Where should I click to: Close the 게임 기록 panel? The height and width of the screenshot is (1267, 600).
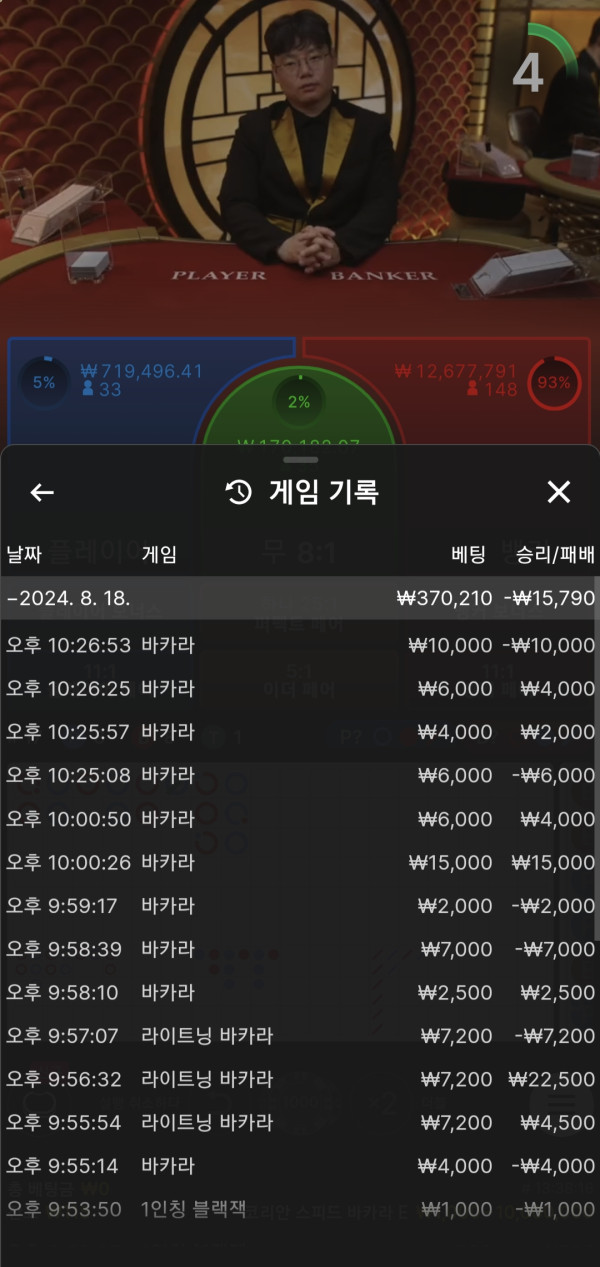(558, 492)
